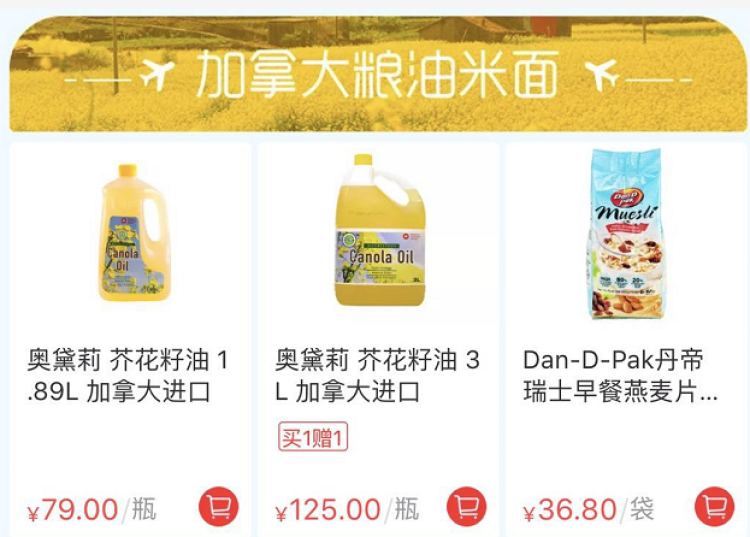
Task: Add the ¥36.80 muesli to cart
Action: click(x=714, y=506)
